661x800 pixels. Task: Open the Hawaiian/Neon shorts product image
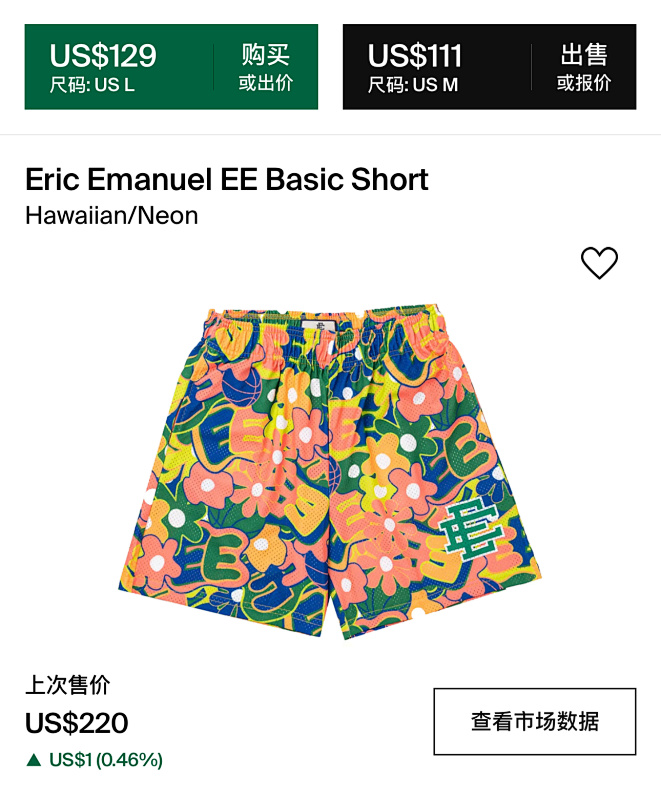pos(330,472)
